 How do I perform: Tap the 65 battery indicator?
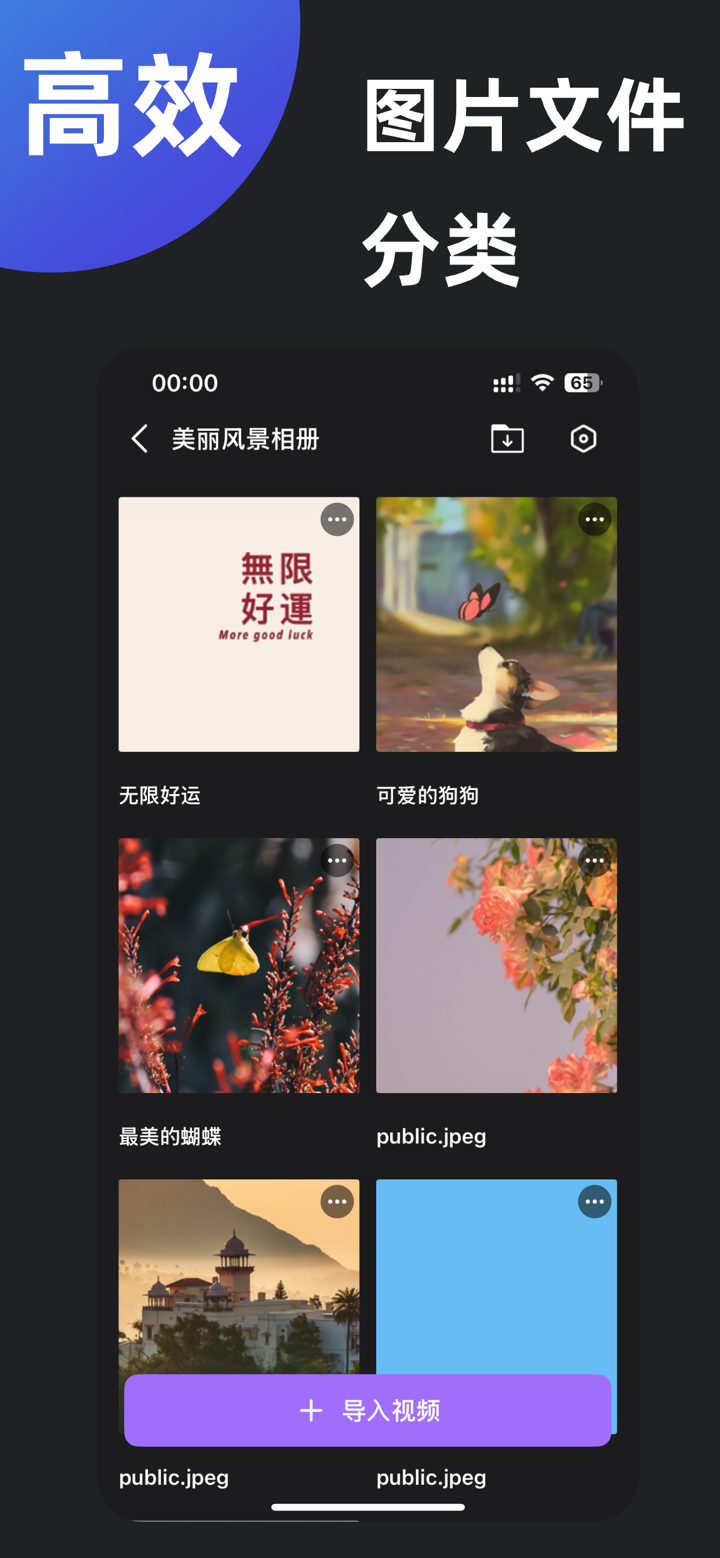point(583,382)
